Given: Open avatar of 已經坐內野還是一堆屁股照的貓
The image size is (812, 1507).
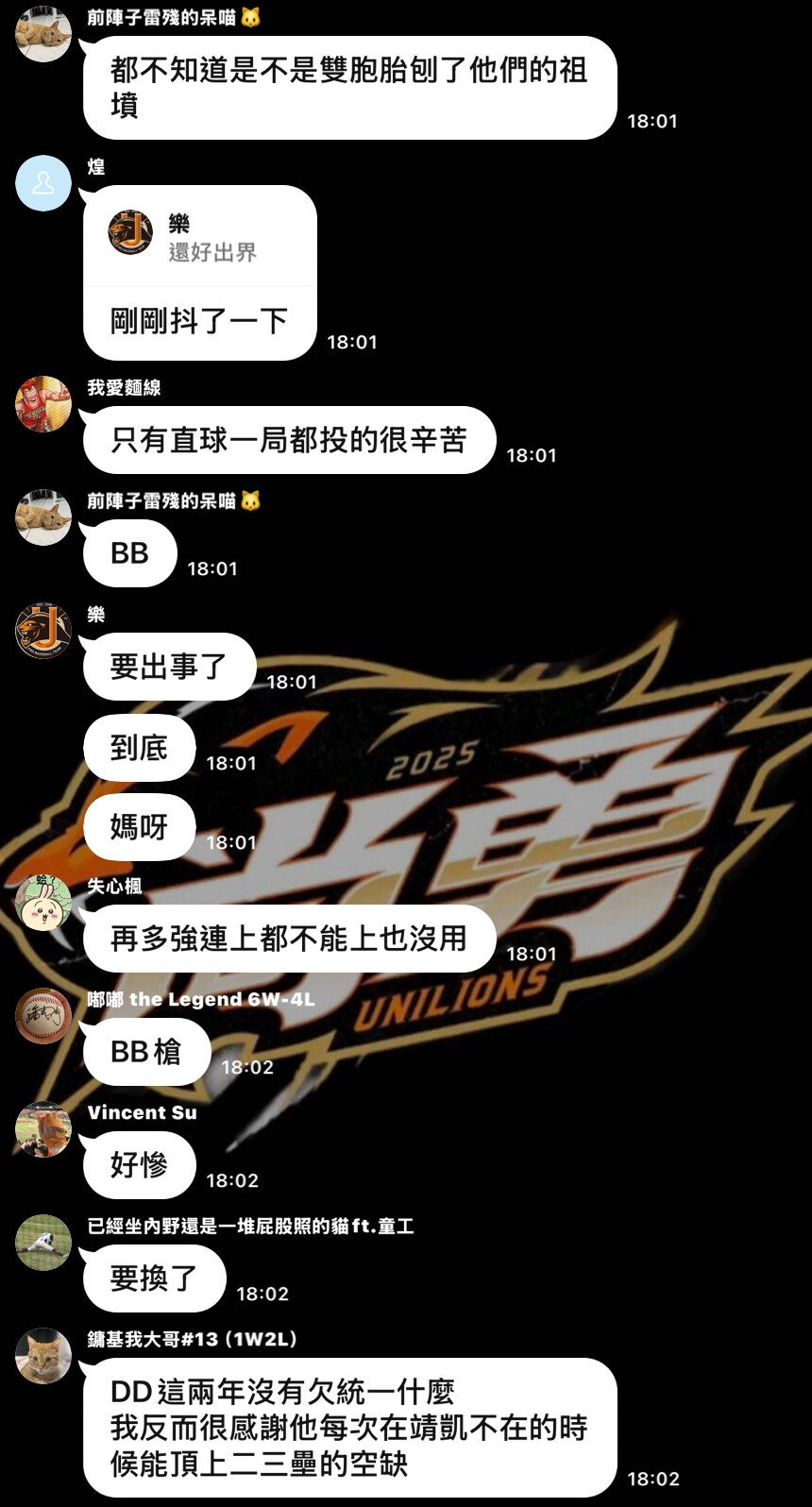Looking at the screenshot, I should [x=43, y=1243].
